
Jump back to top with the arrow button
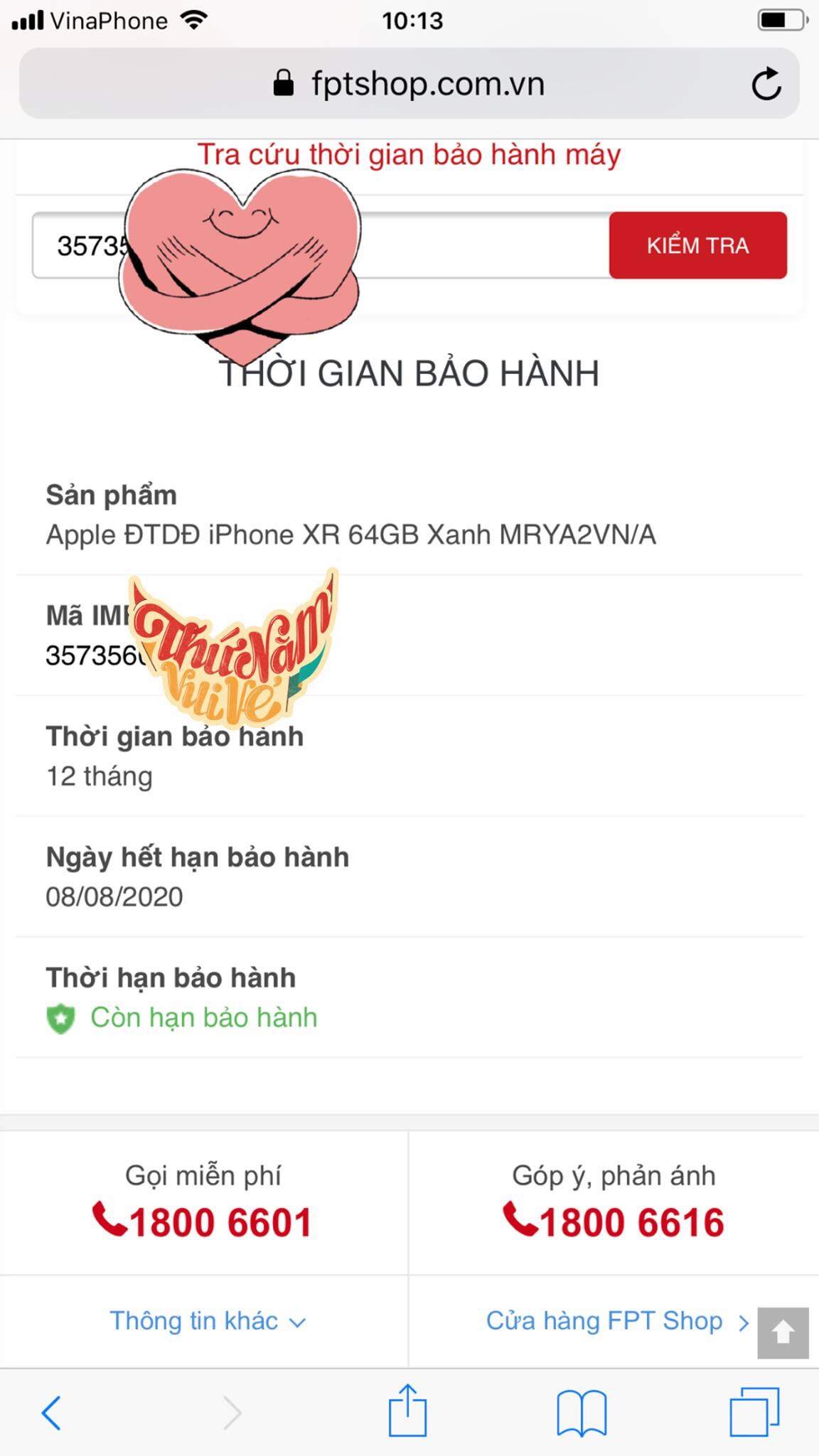783,1332
